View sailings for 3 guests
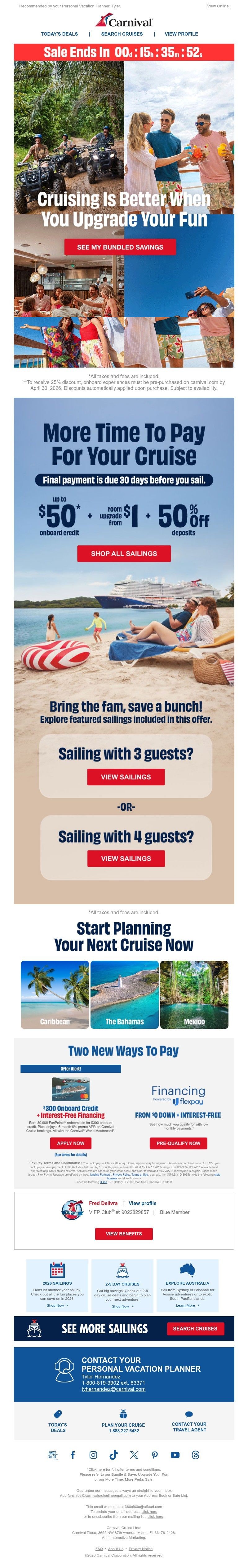The height and width of the screenshot is (1568, 248). pyautogui.click(x=126, y=777)
